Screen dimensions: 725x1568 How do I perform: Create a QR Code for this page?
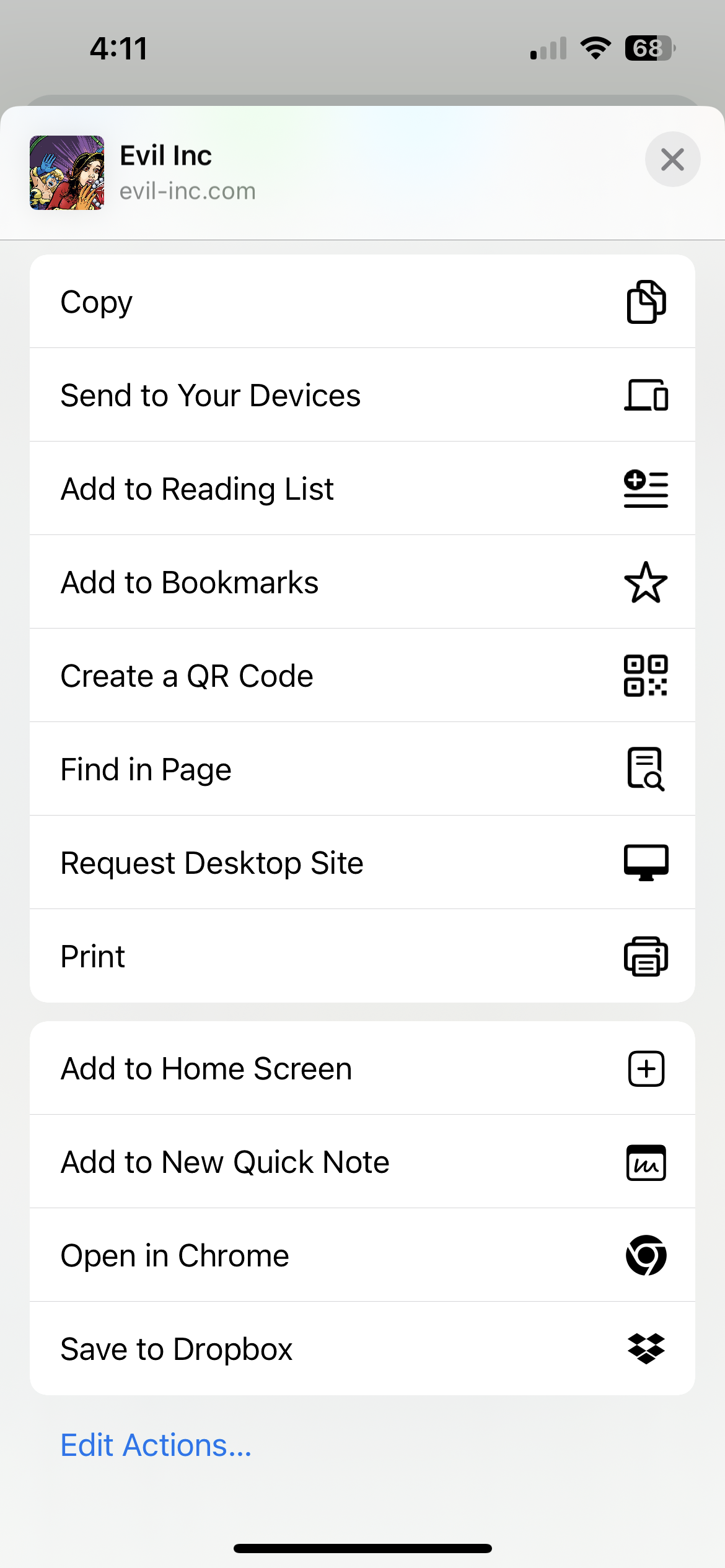(x=362, y=676)
